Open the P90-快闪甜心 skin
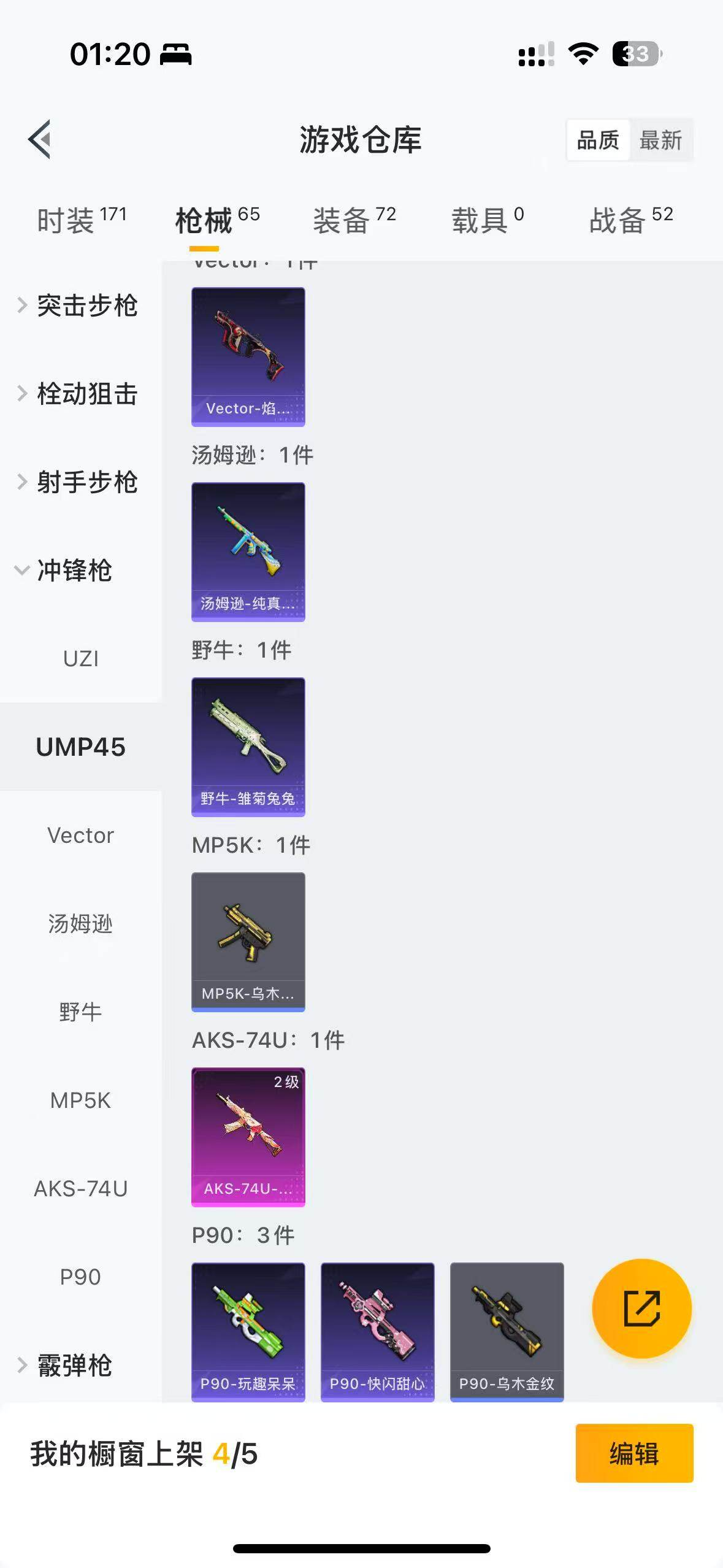Image resolution: width=723 pixels, height=1568 pixels. [x=378, y=1332]
